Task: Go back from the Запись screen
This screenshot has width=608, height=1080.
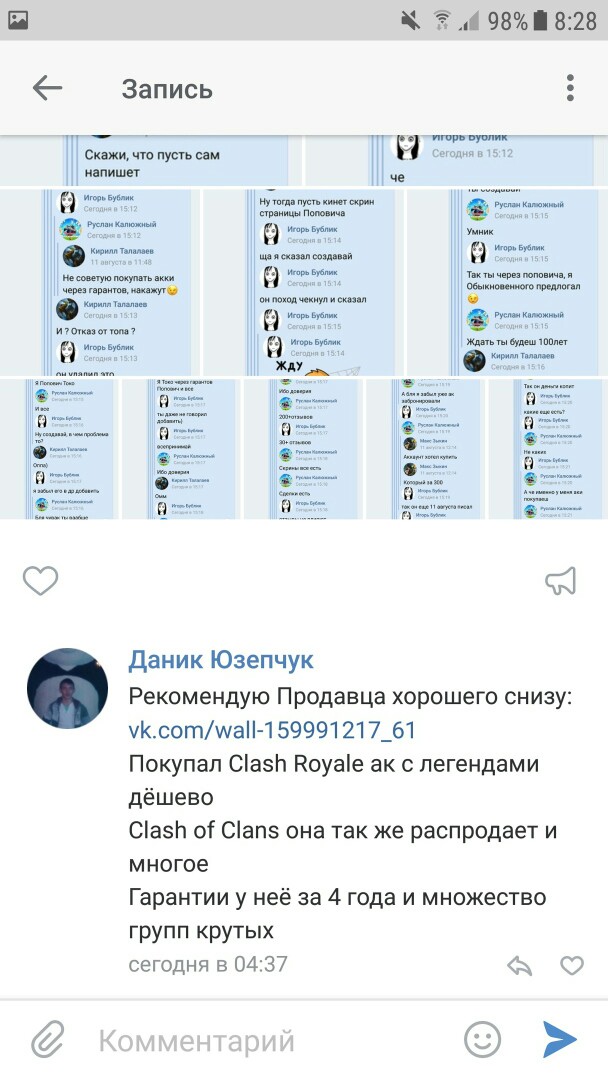Action: [47, 88]
